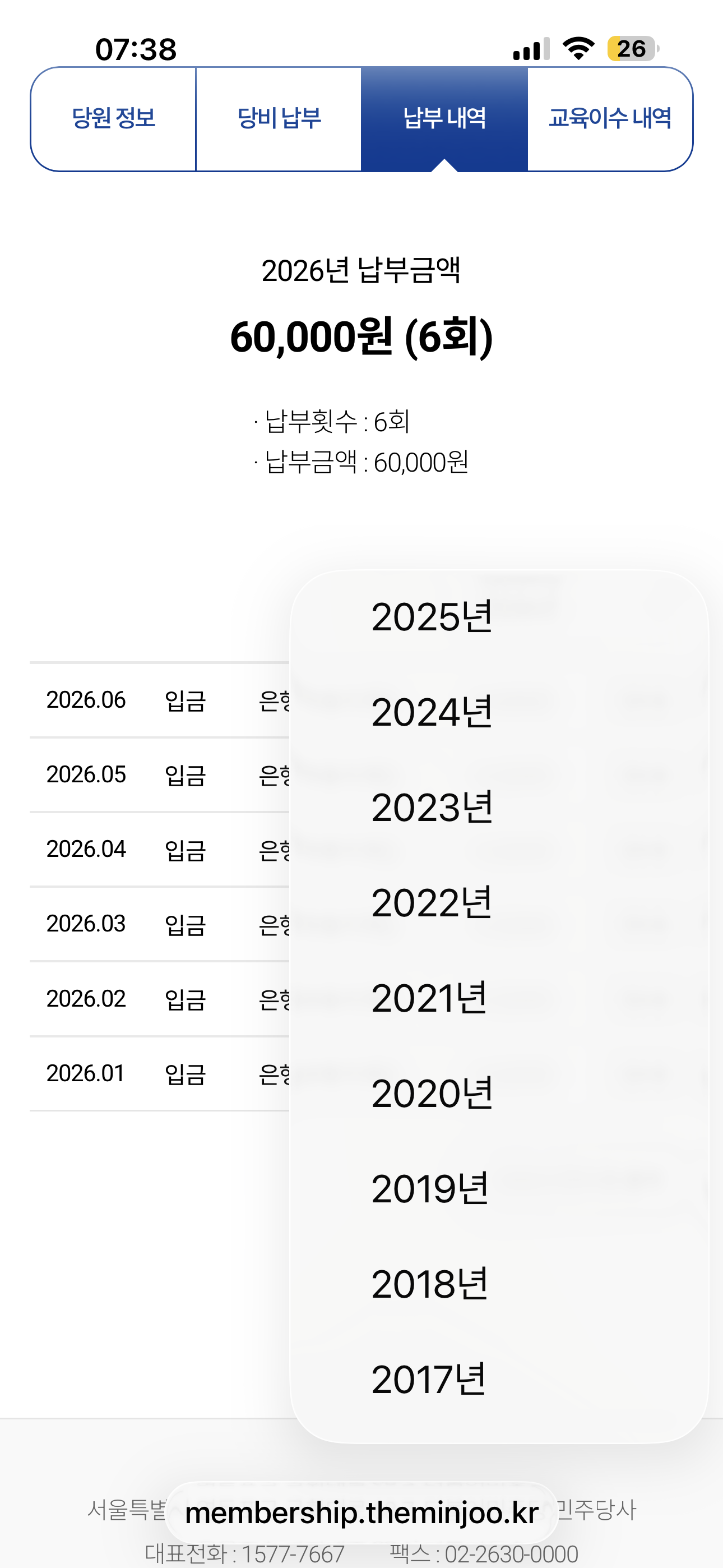Select the 납부 내역 tab
The width and height of the screenshot is (723, 1568).
[444, 119]
